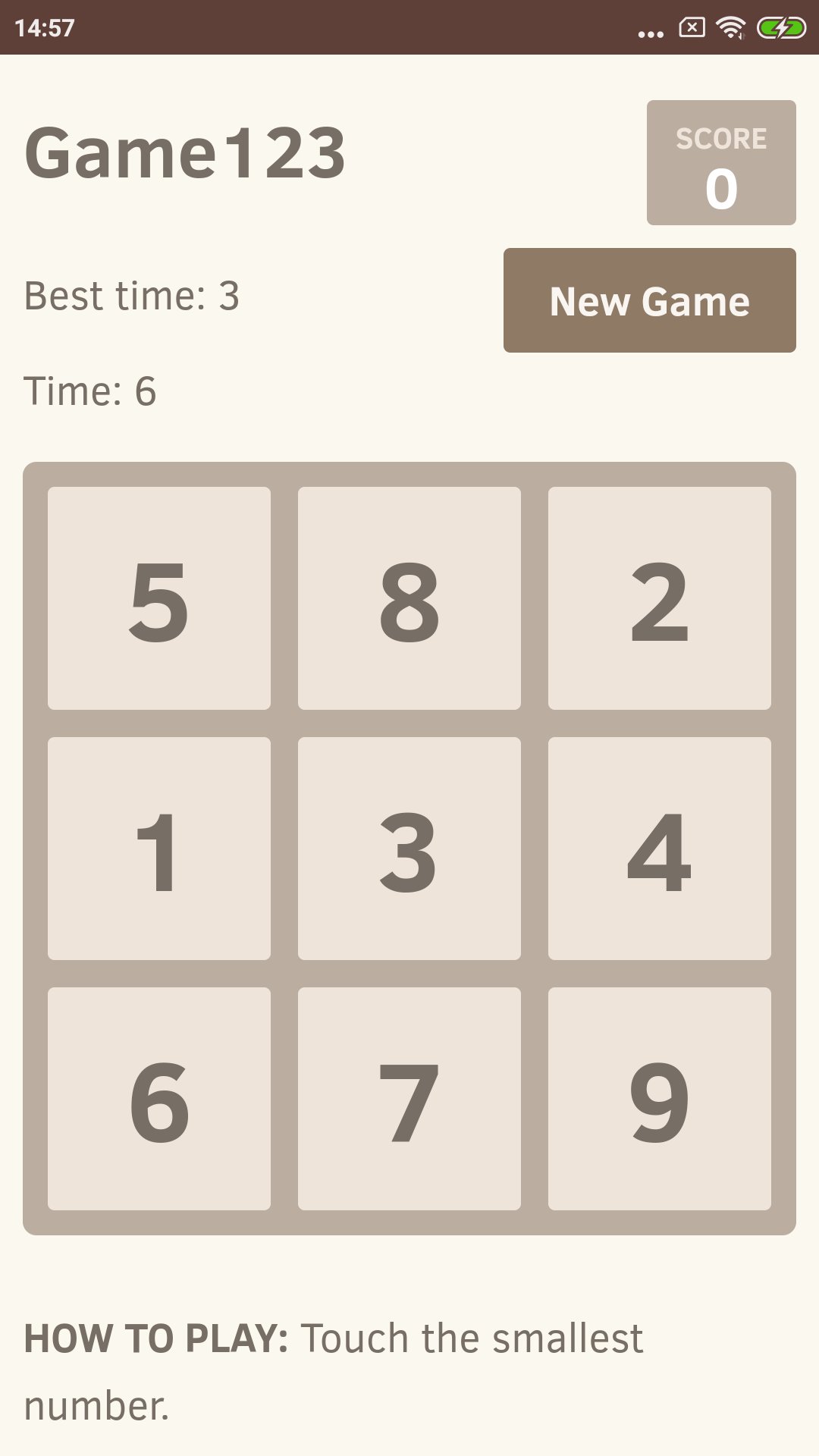Select the tile showing 2
Viewport: 819px width, 1456px height.
click(660, 598)
